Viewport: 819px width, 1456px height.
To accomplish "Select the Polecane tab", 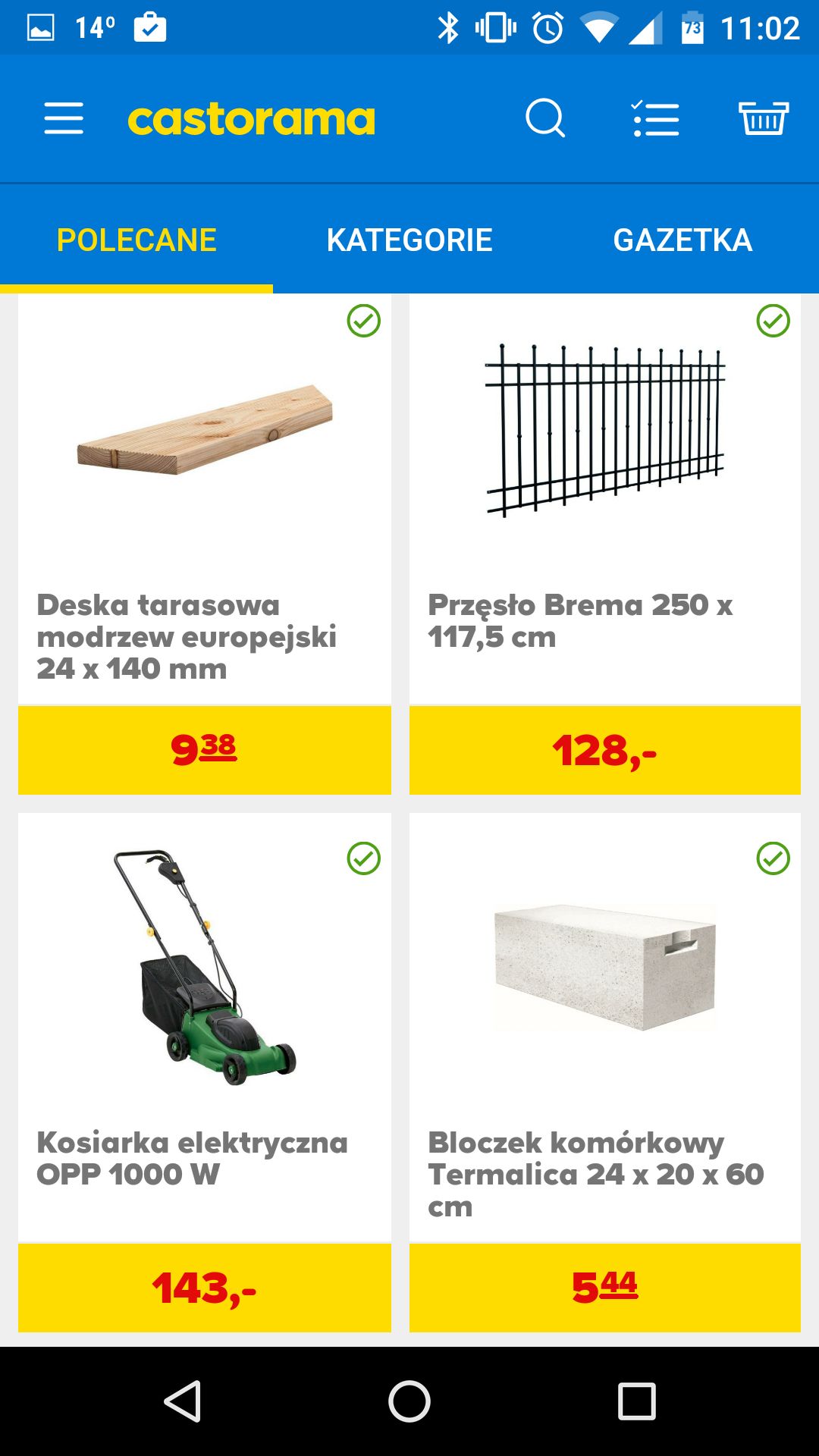I will click(x=136, y=240).
